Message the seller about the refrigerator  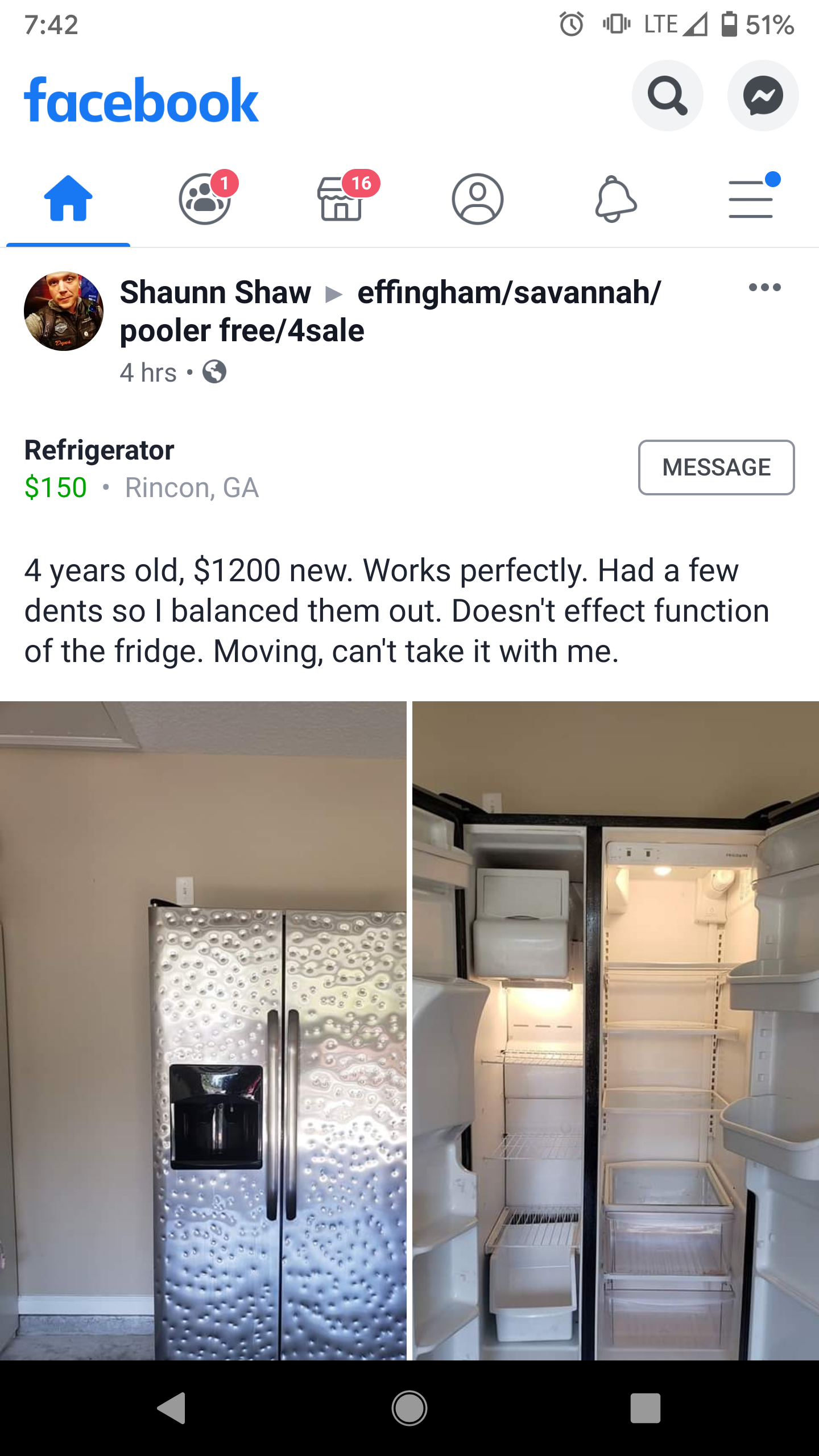pyautogui.click(x=716, y=468)
